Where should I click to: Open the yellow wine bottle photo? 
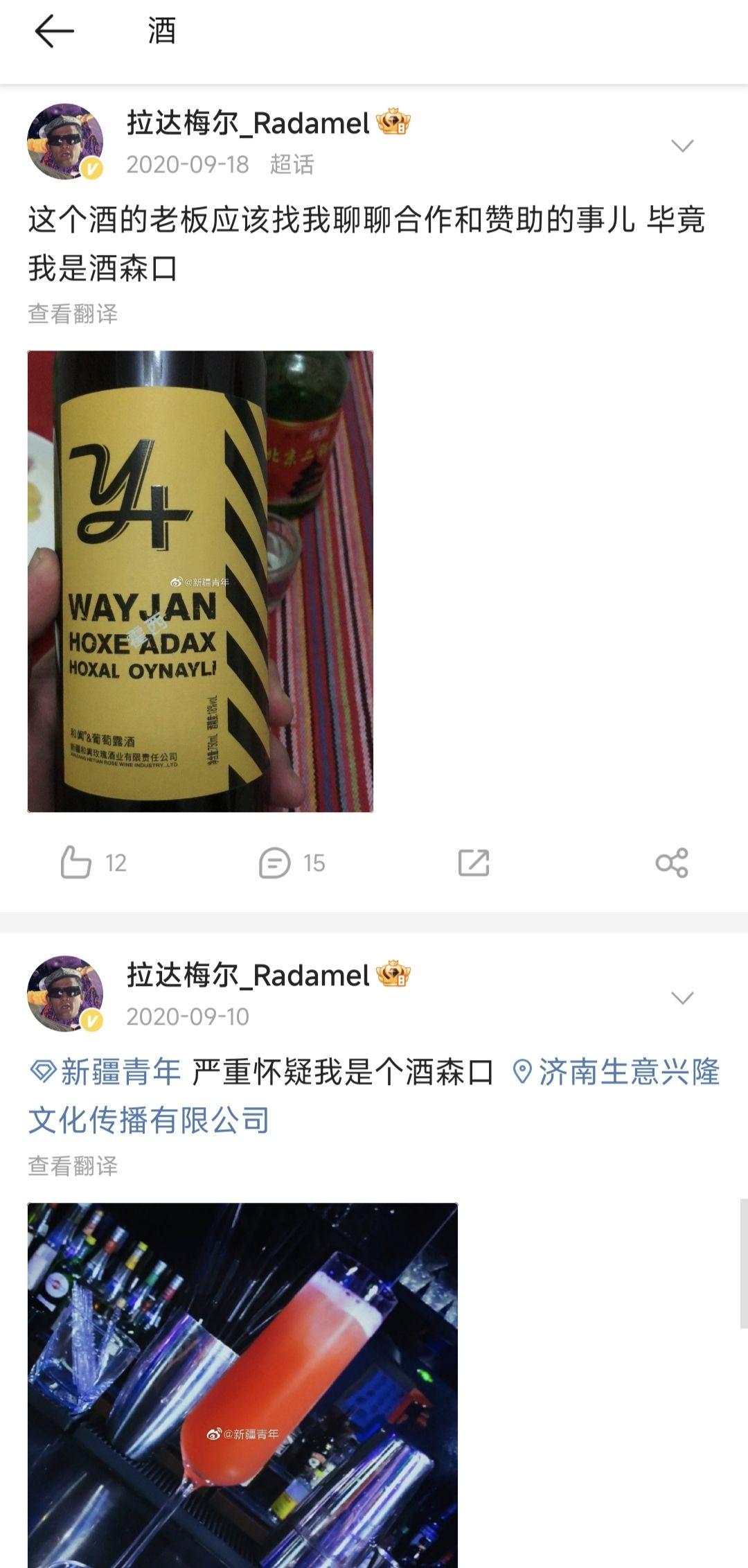[x=200, y=581]
